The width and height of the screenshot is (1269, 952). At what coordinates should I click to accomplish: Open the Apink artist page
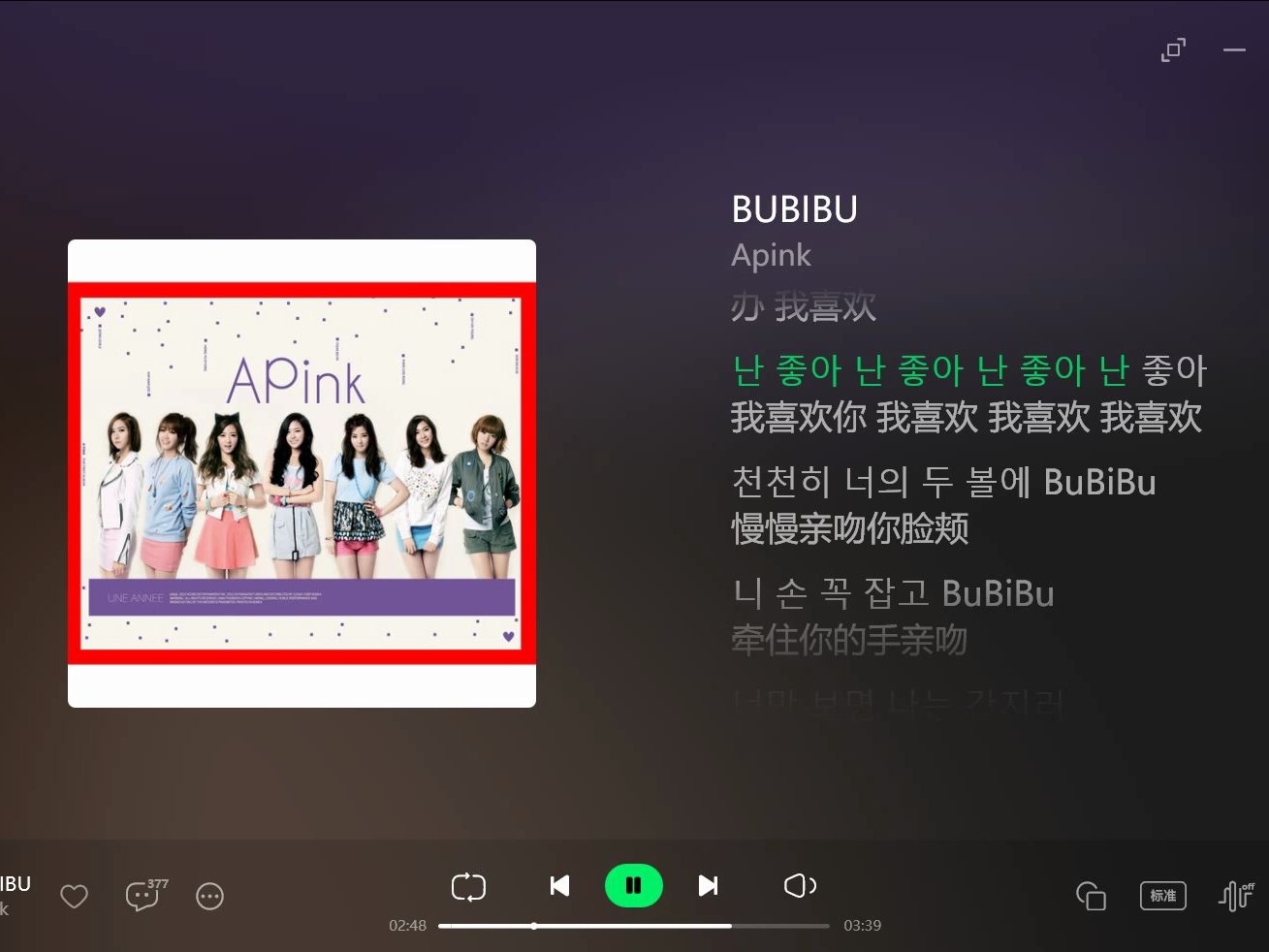coord(771,255)
